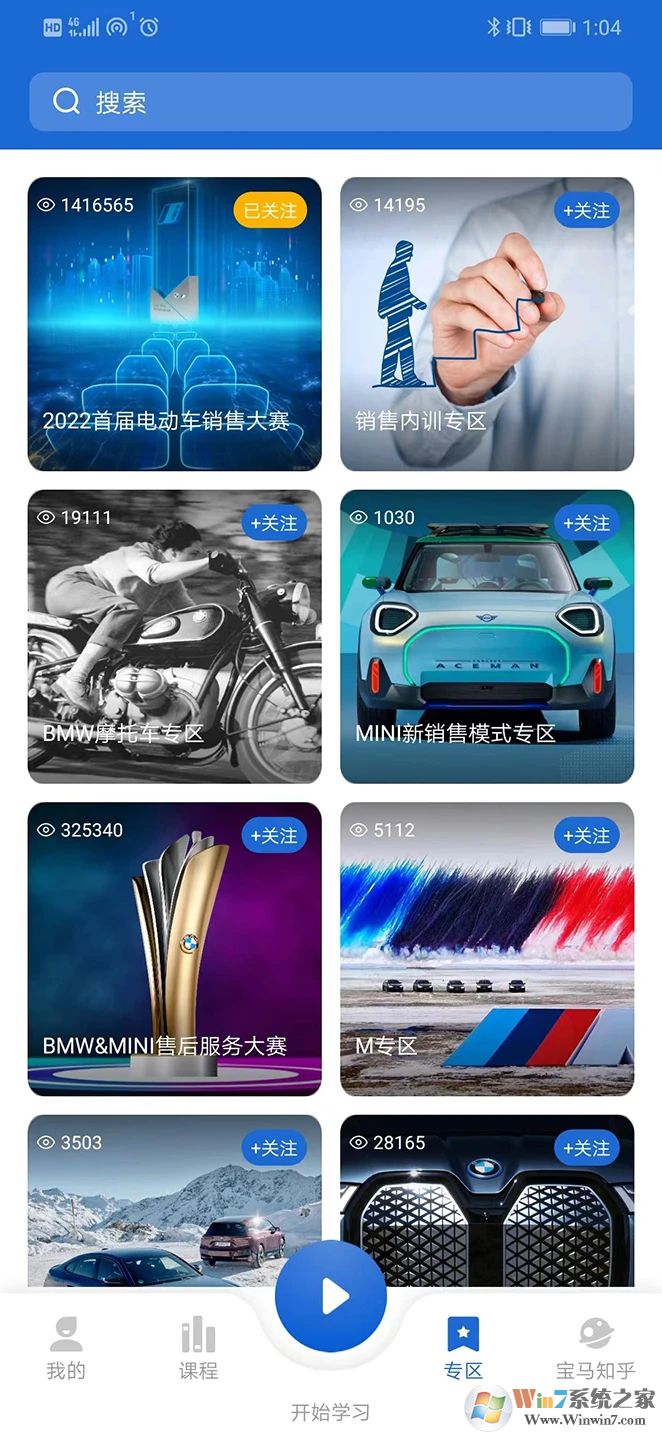
Task: Follow 销售内训专区 with +关注
Action: [x=586, y=211]
